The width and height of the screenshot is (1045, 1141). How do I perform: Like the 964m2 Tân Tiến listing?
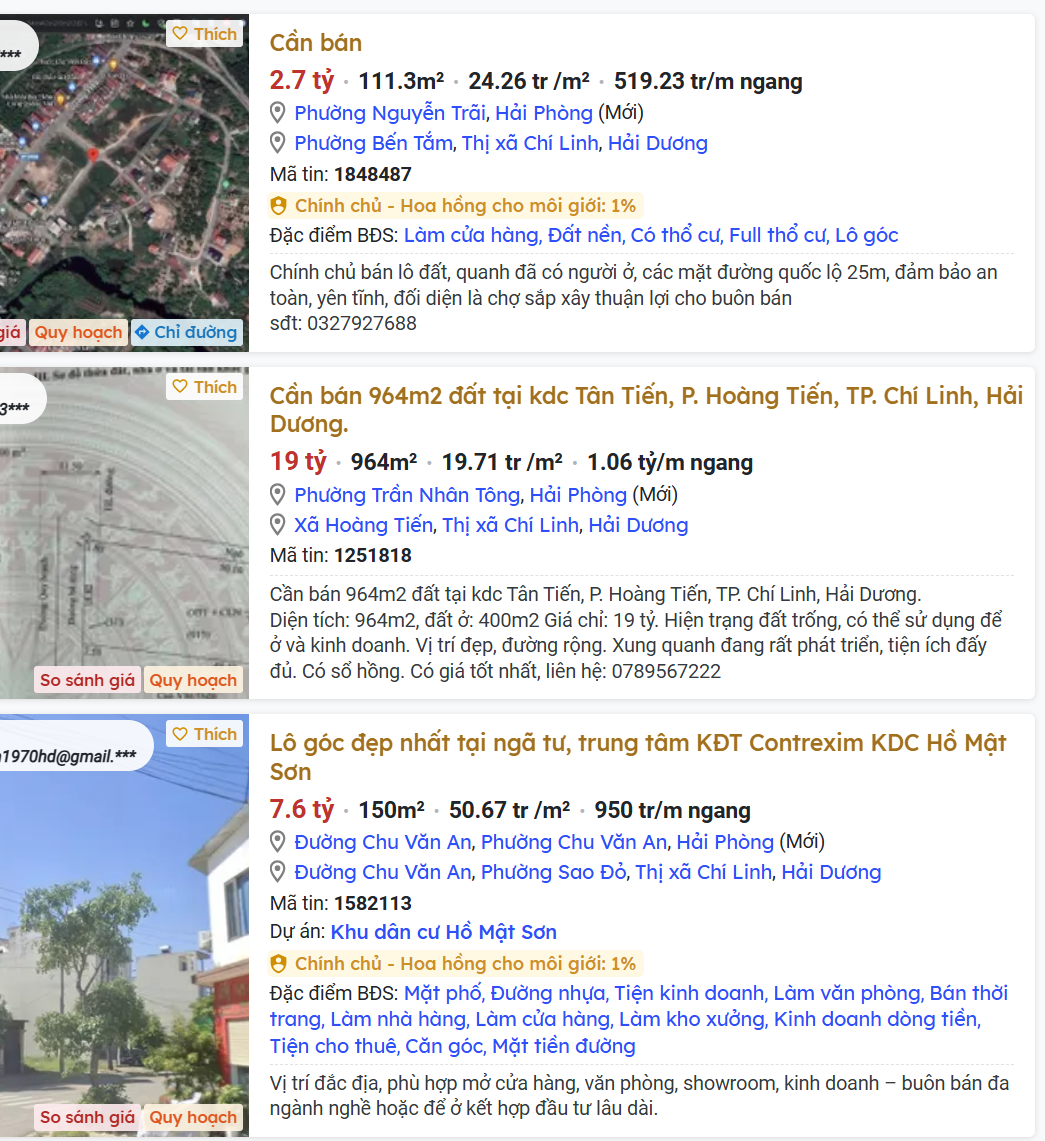[205, 387]
